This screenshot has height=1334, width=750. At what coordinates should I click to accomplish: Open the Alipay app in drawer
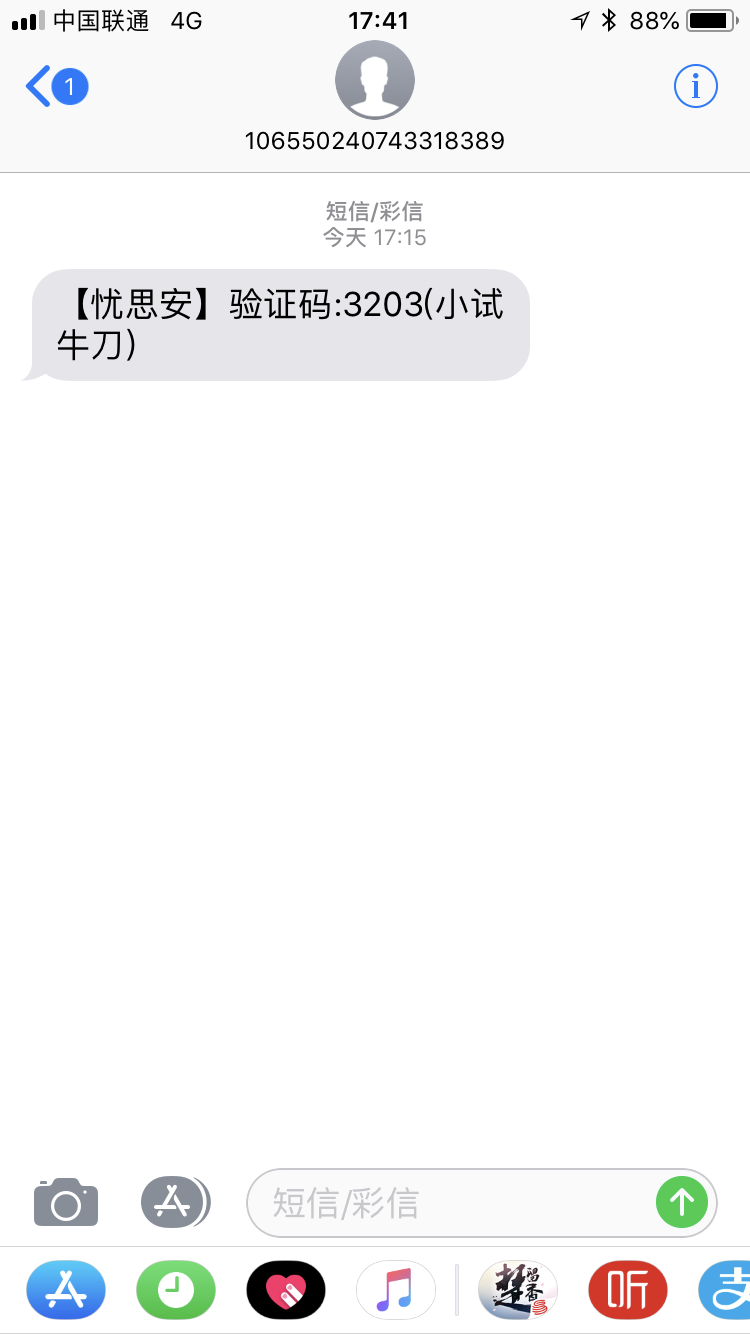[725, 1290]
